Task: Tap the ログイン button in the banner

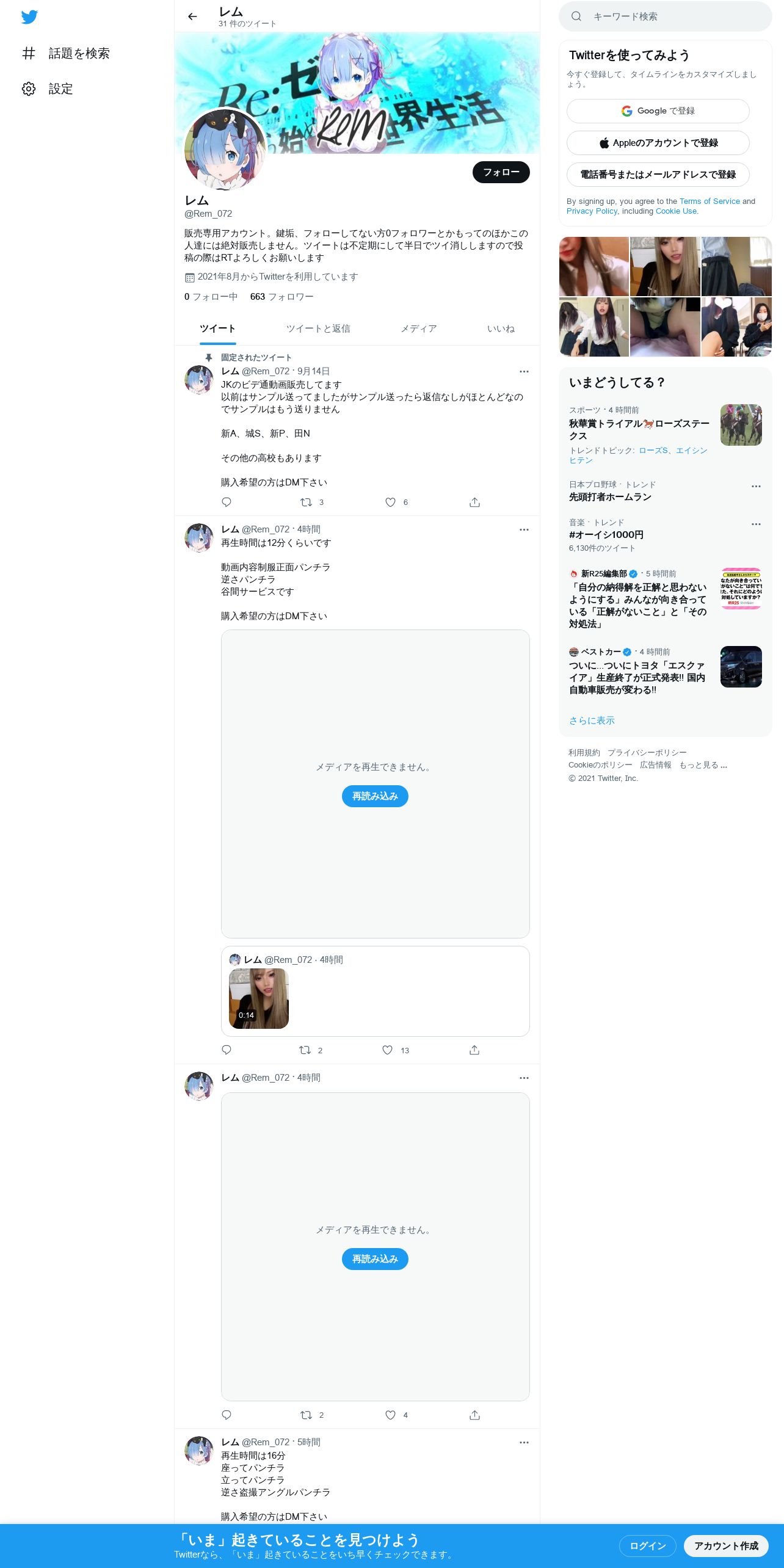Action: (x=647, y=1546)
